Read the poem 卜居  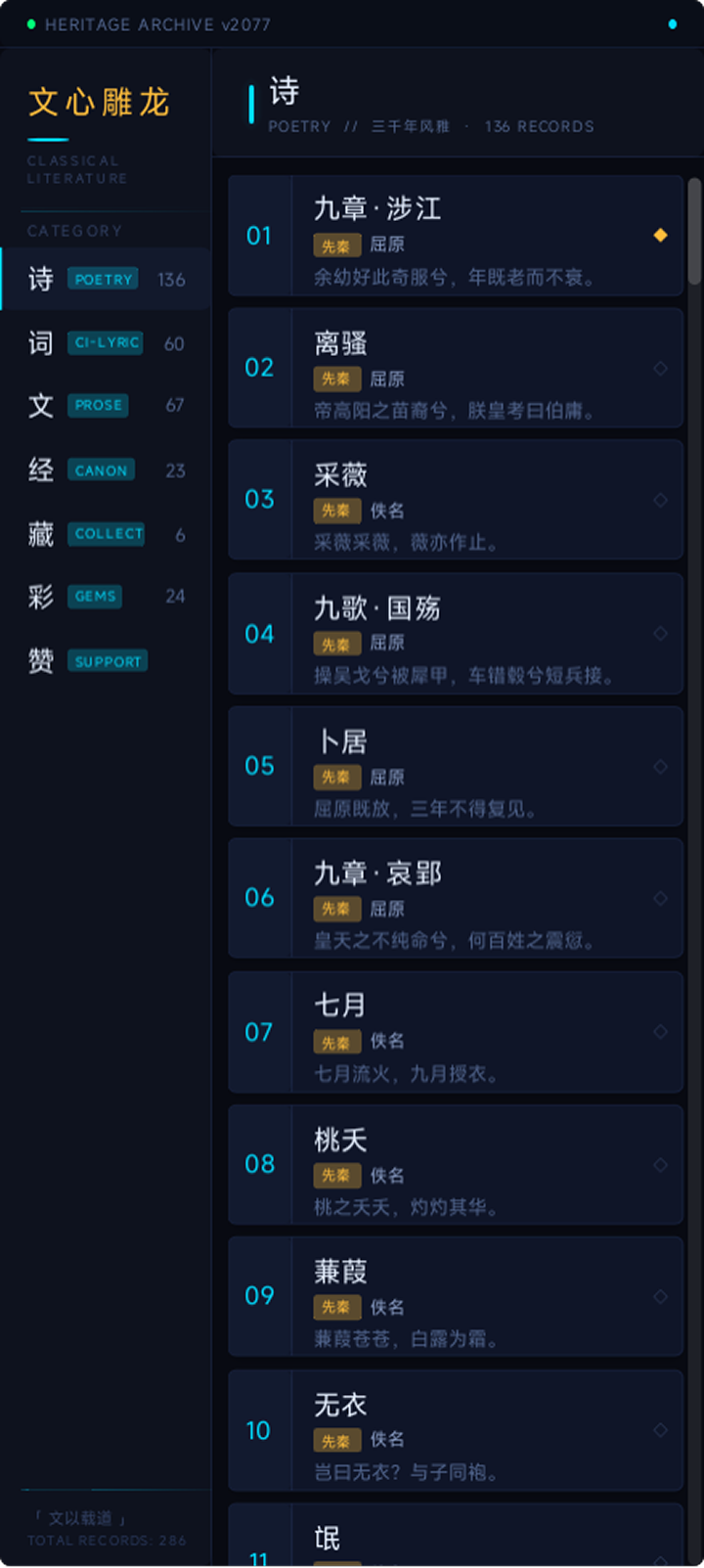pos(455,766)
